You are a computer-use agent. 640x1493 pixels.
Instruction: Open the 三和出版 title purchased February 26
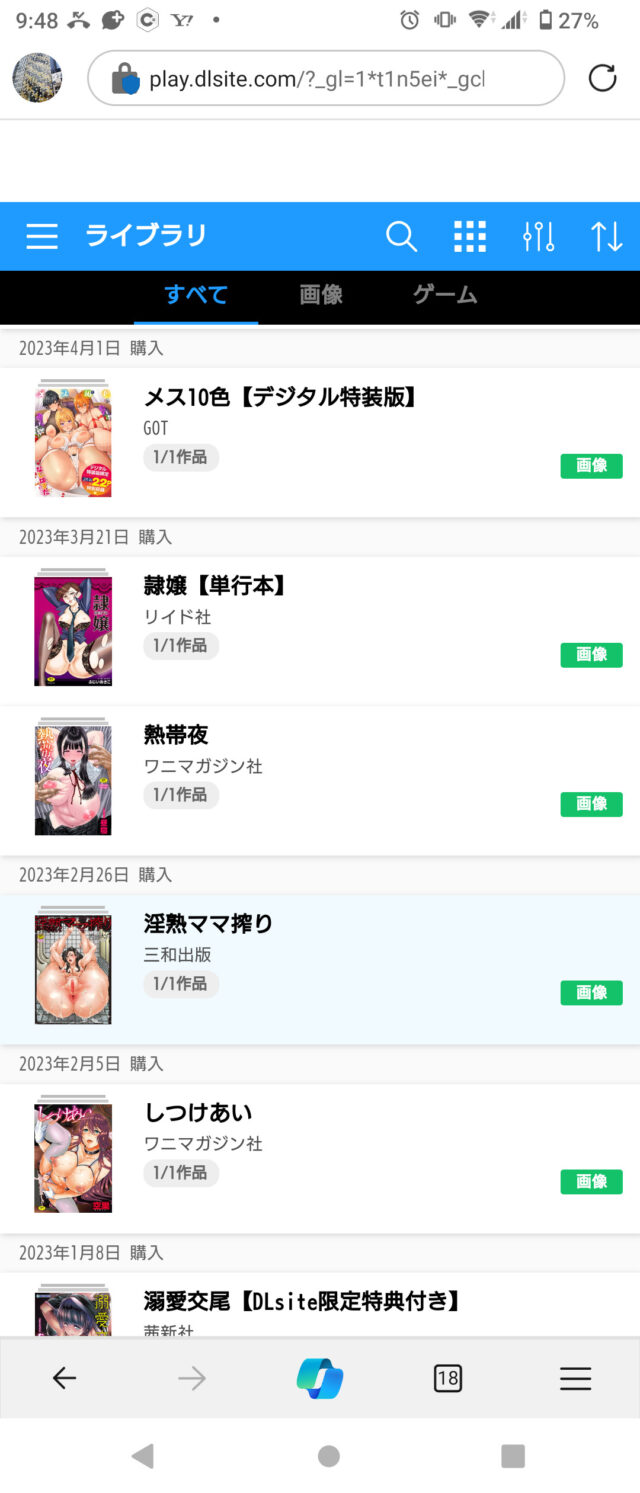208,924
